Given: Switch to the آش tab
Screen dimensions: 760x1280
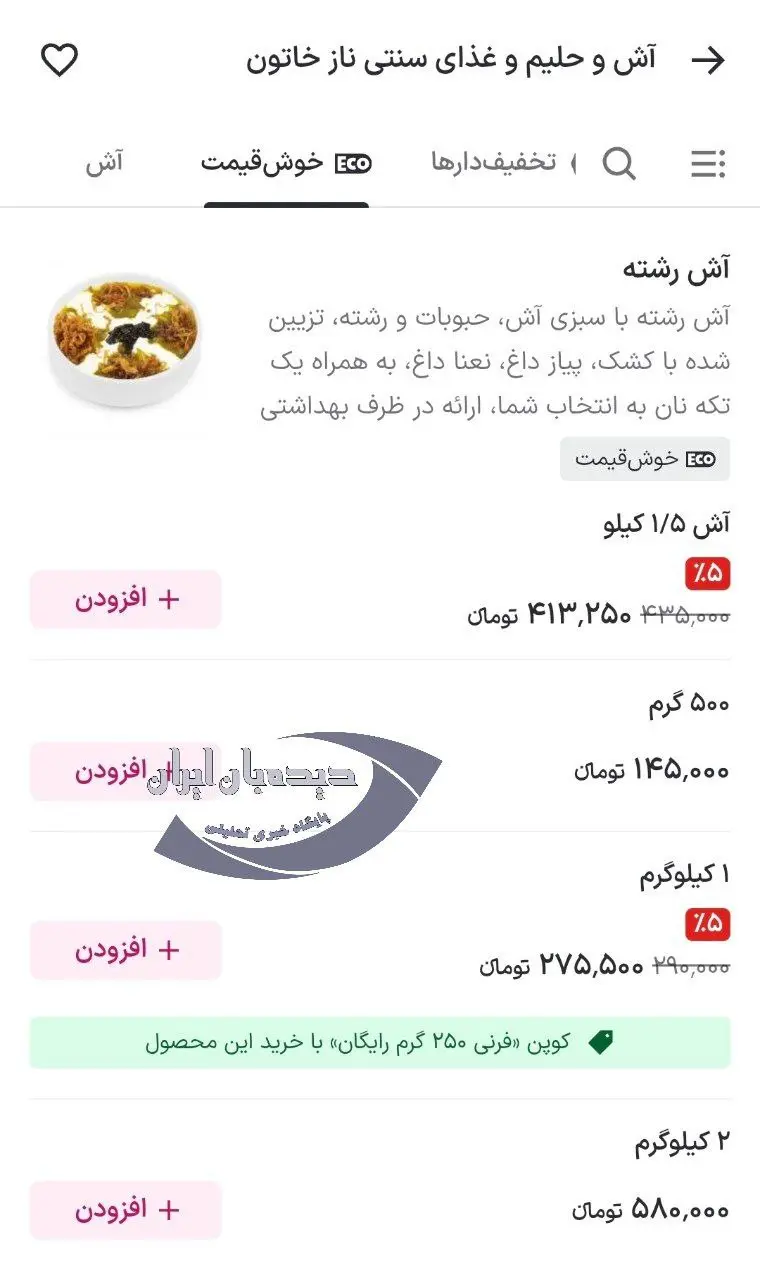Looking at the screenshot, I should 104,164.
